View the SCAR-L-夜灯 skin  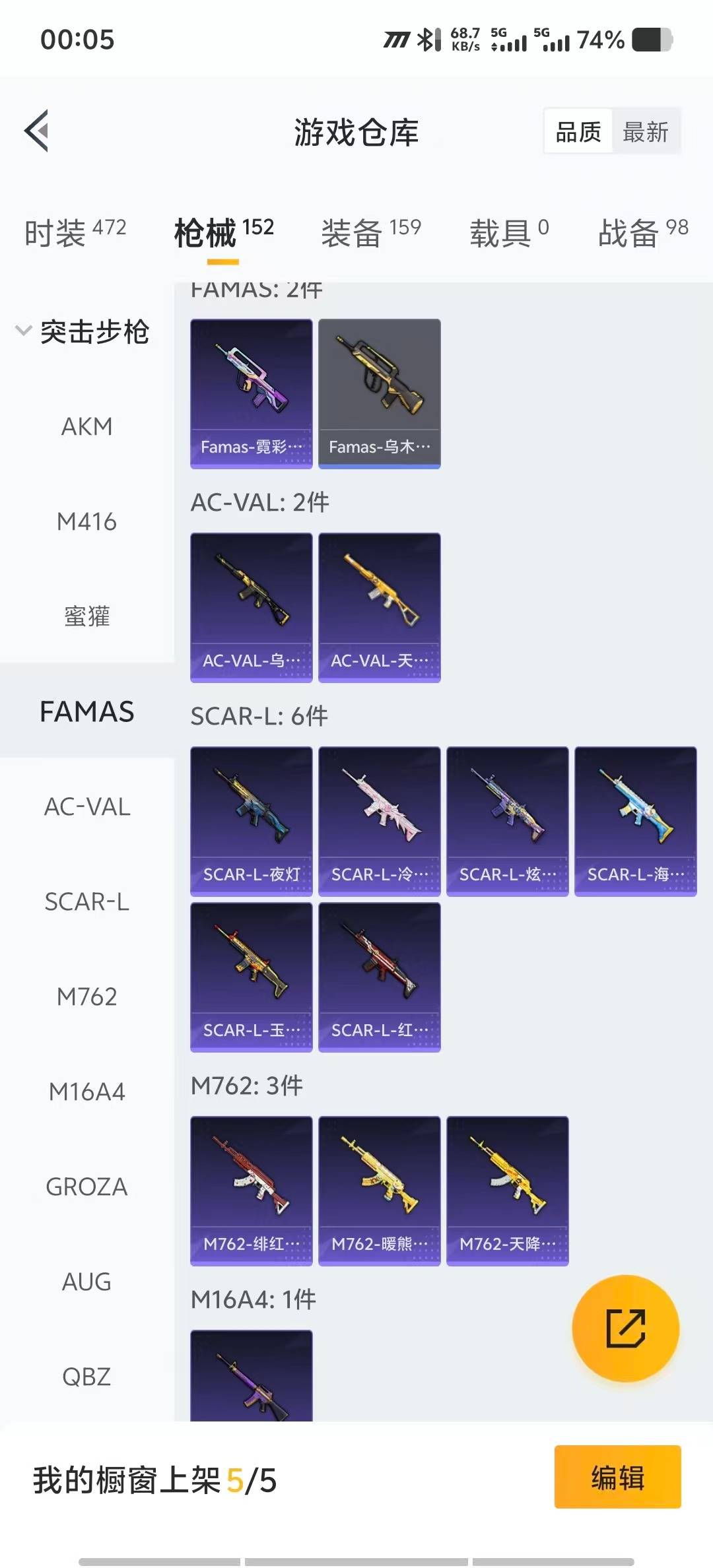click(251, 821)
